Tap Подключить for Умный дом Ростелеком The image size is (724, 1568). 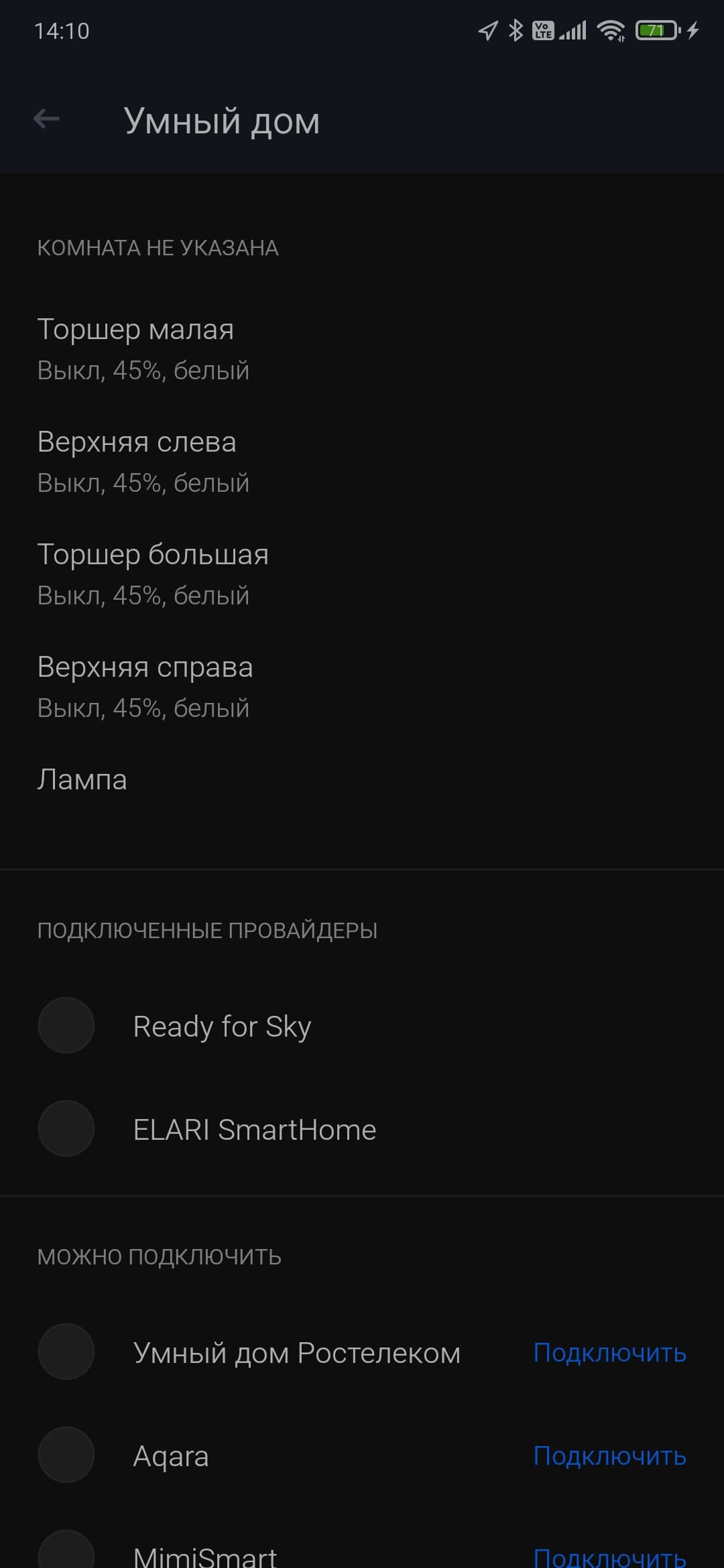point(609,1353)
